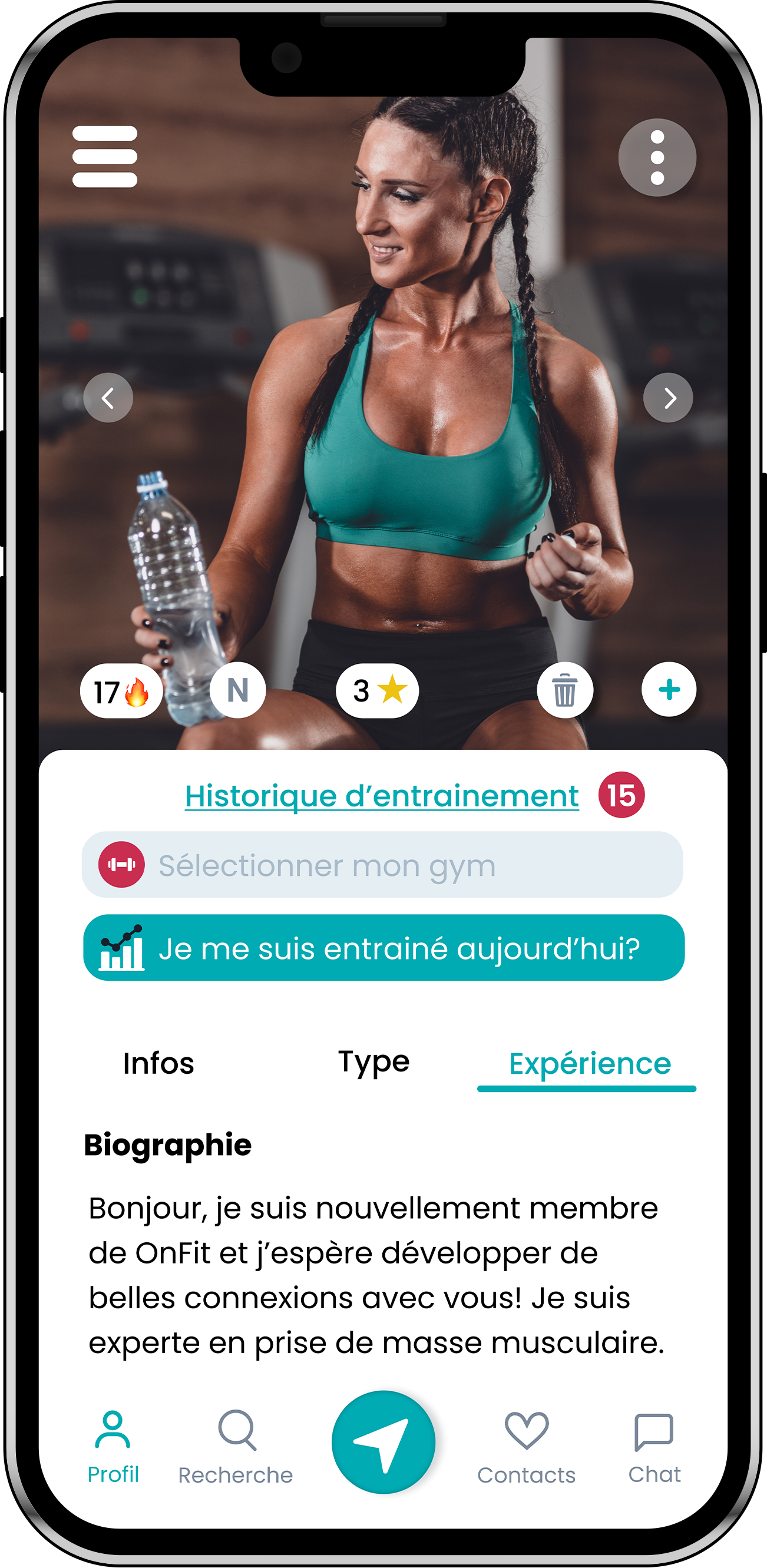Delete the current photo with the trash icon
This screenshot has height=1568, width=767.
coord(564,690)
